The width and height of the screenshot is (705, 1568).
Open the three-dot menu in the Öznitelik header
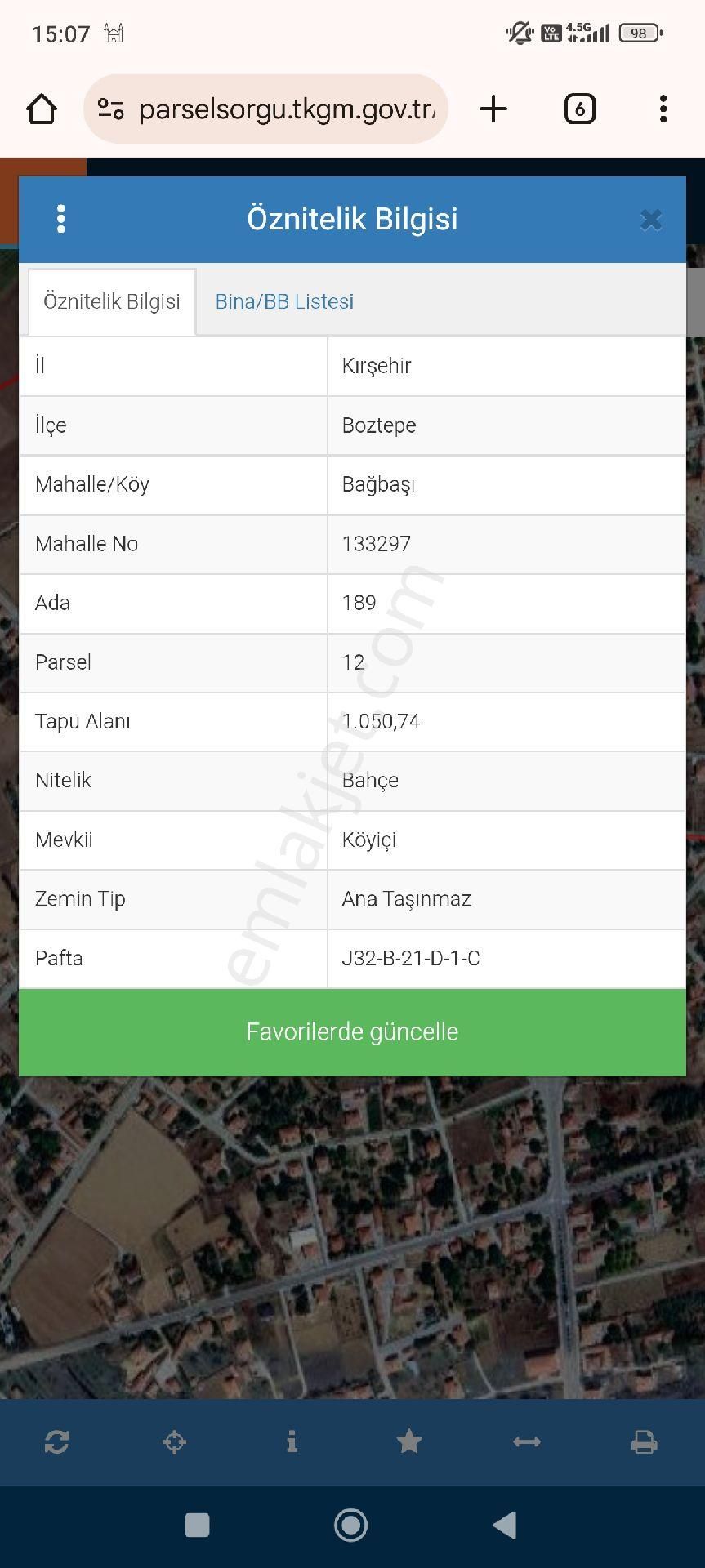tap(60, 219)
